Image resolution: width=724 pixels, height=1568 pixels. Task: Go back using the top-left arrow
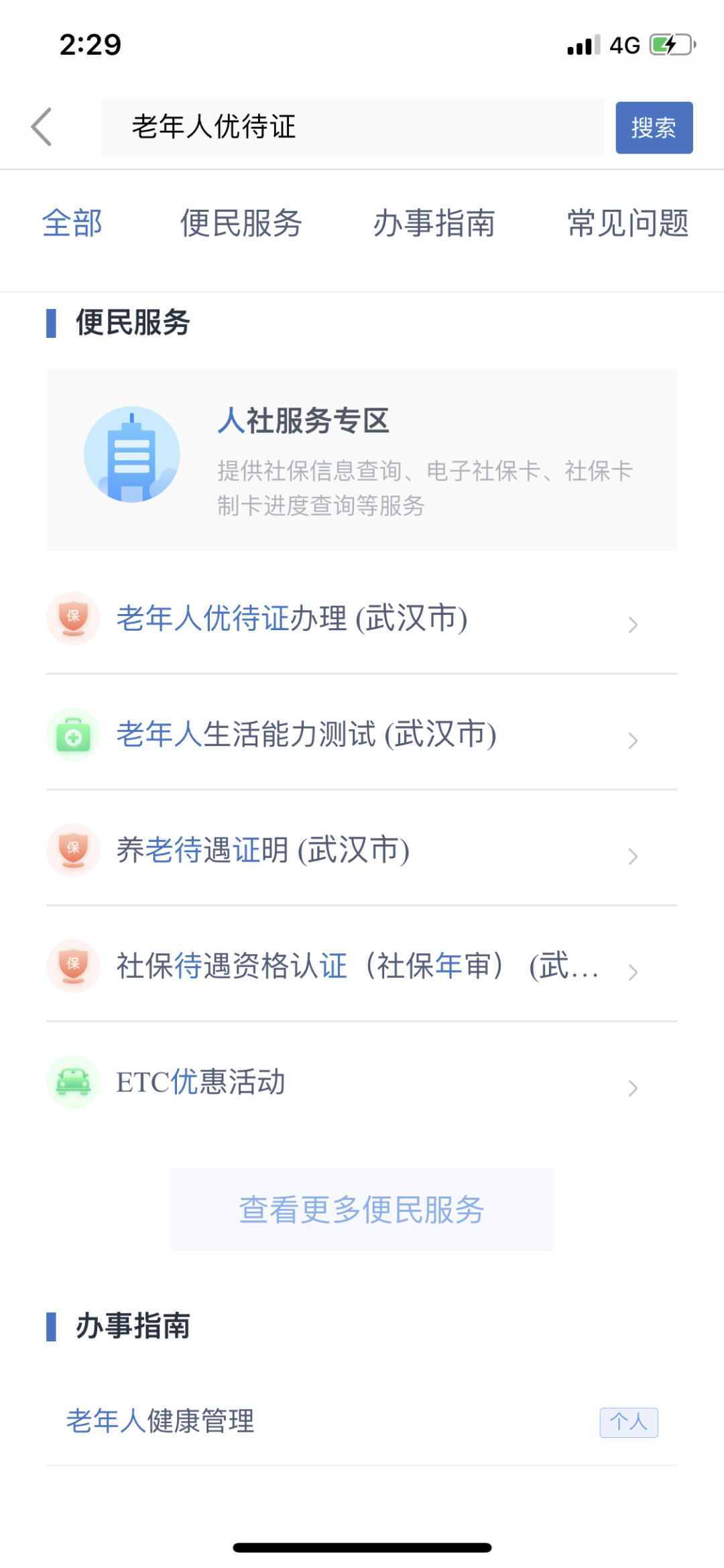point(42,127)
